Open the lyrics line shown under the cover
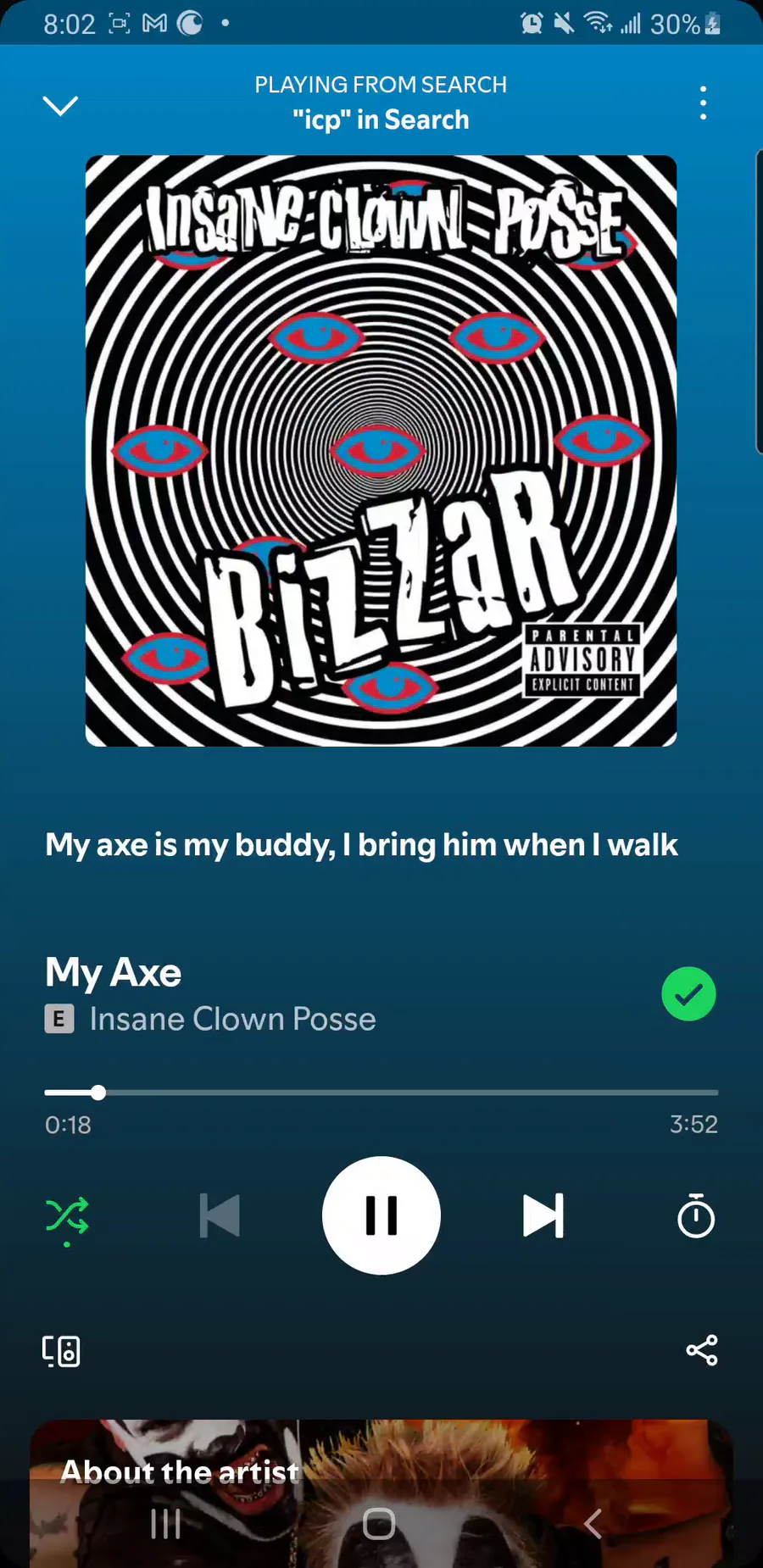This screenshot has width=763, height=1568. tap(361, 845)
